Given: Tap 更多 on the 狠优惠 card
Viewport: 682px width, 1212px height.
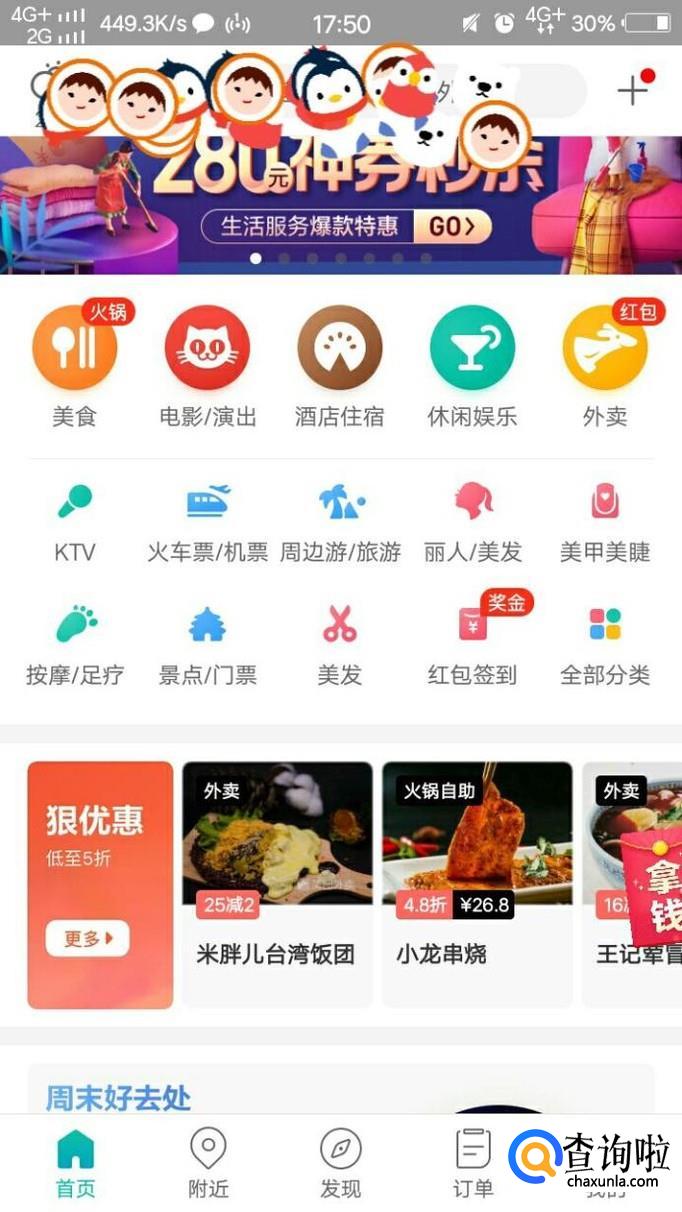Looking at the screenshot, I should pos(87,938).
